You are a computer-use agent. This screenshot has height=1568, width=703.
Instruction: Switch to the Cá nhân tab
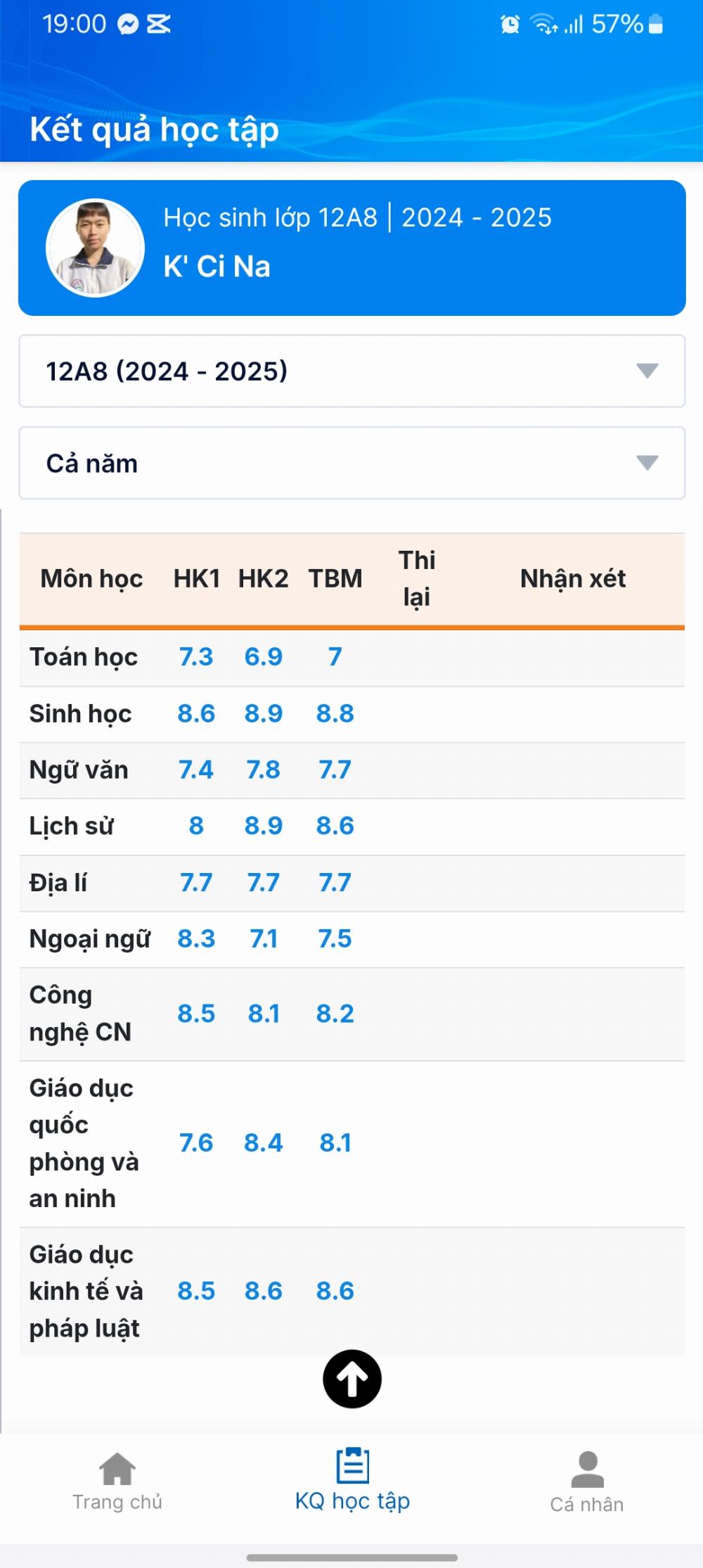587,1482
